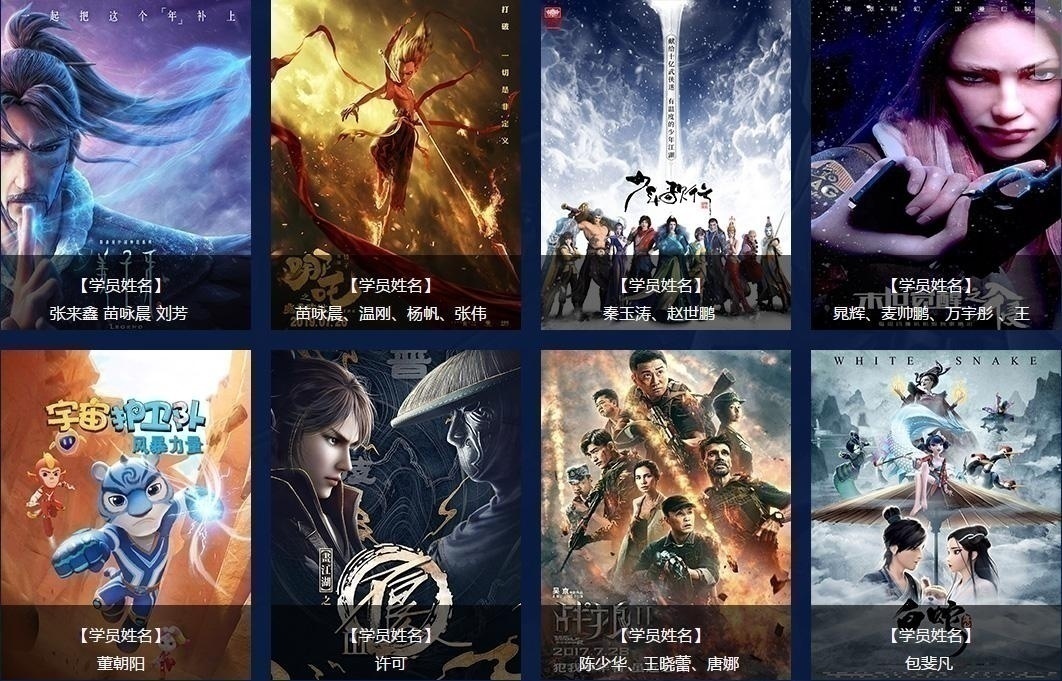This screenshot has height=681, width=1062.
Task: View the poster by 秦玉涛、赵世鹏
Action: pos(666,165)
